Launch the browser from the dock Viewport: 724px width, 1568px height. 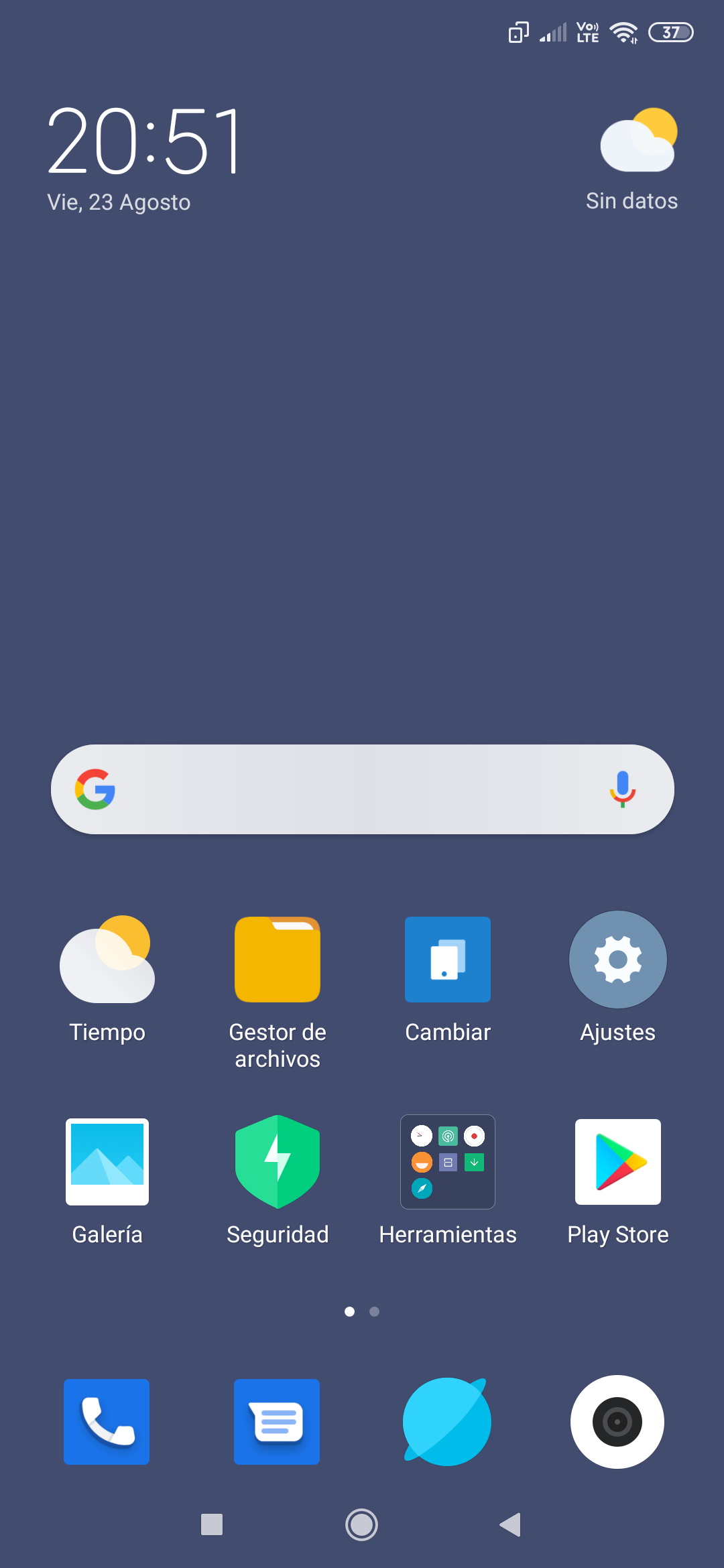447,1422
